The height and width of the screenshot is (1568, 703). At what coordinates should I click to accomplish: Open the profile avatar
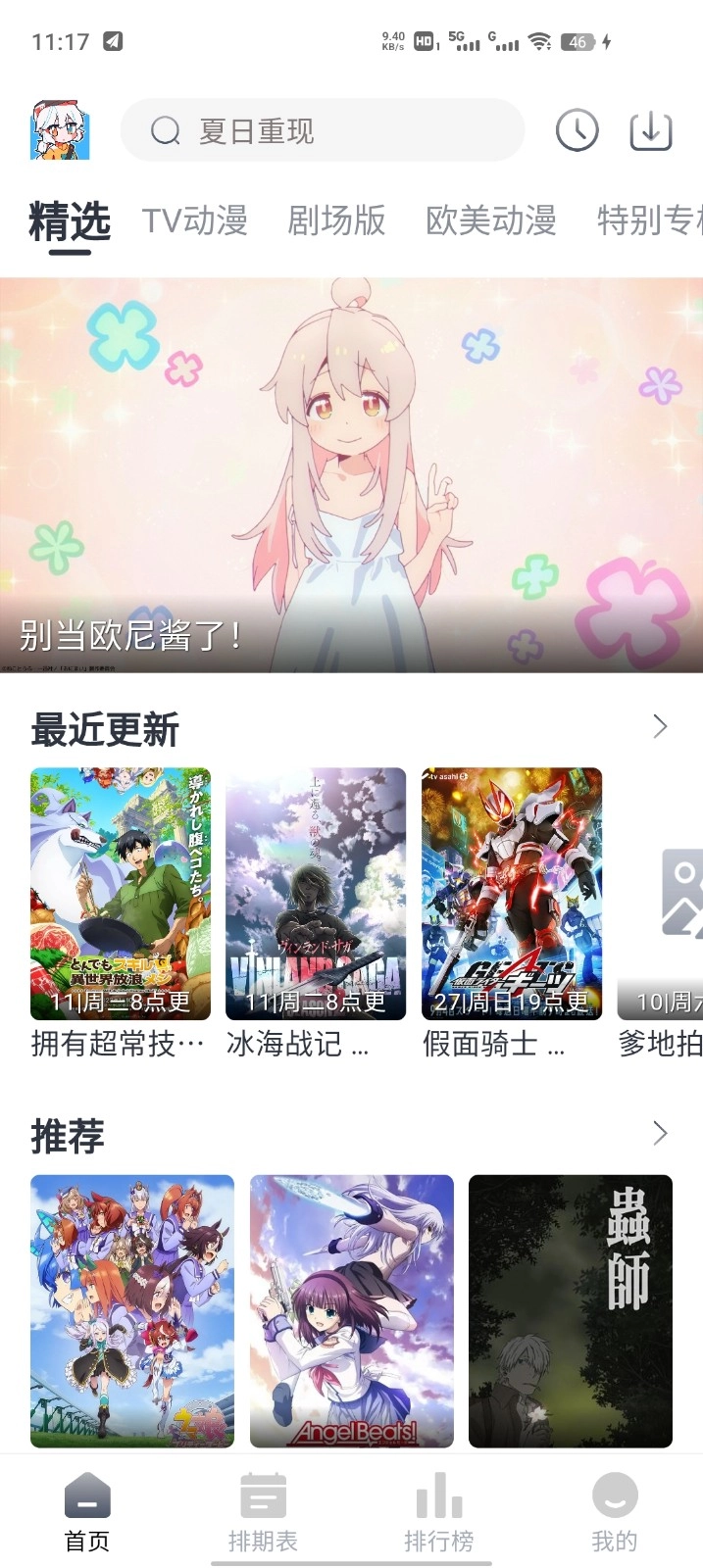[60, 129]
